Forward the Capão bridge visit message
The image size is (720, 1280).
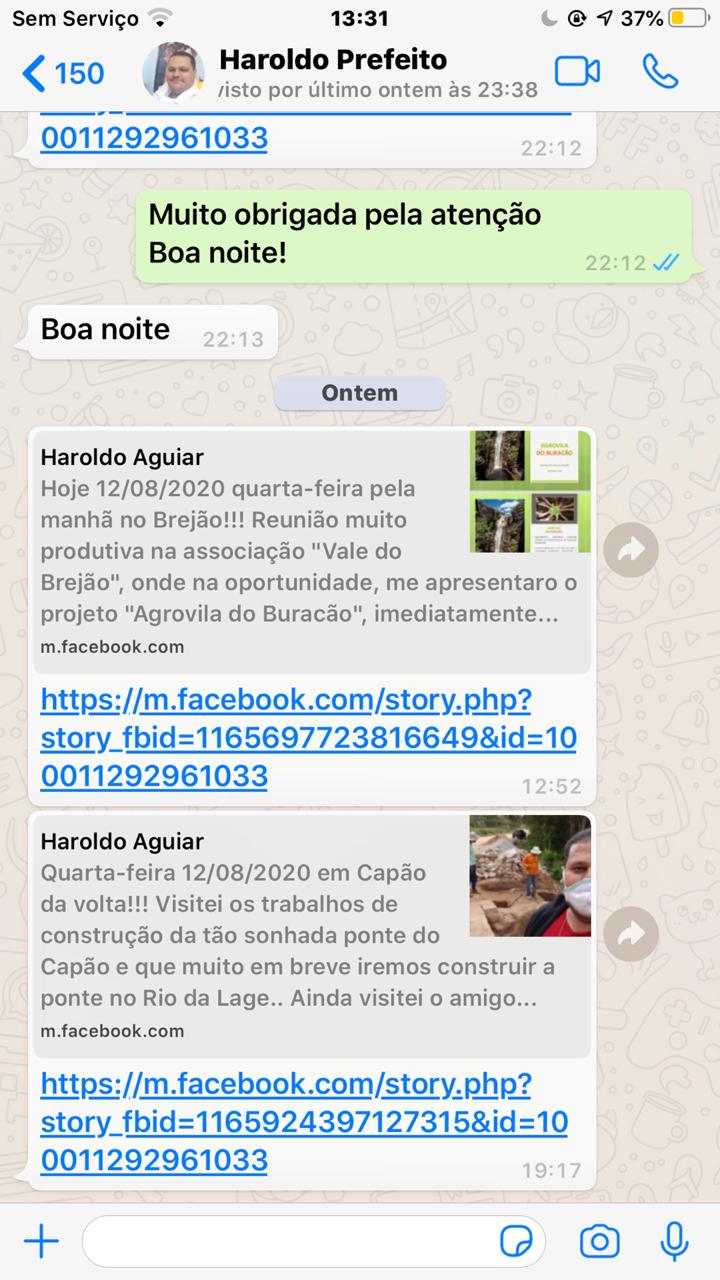[631, 934]
